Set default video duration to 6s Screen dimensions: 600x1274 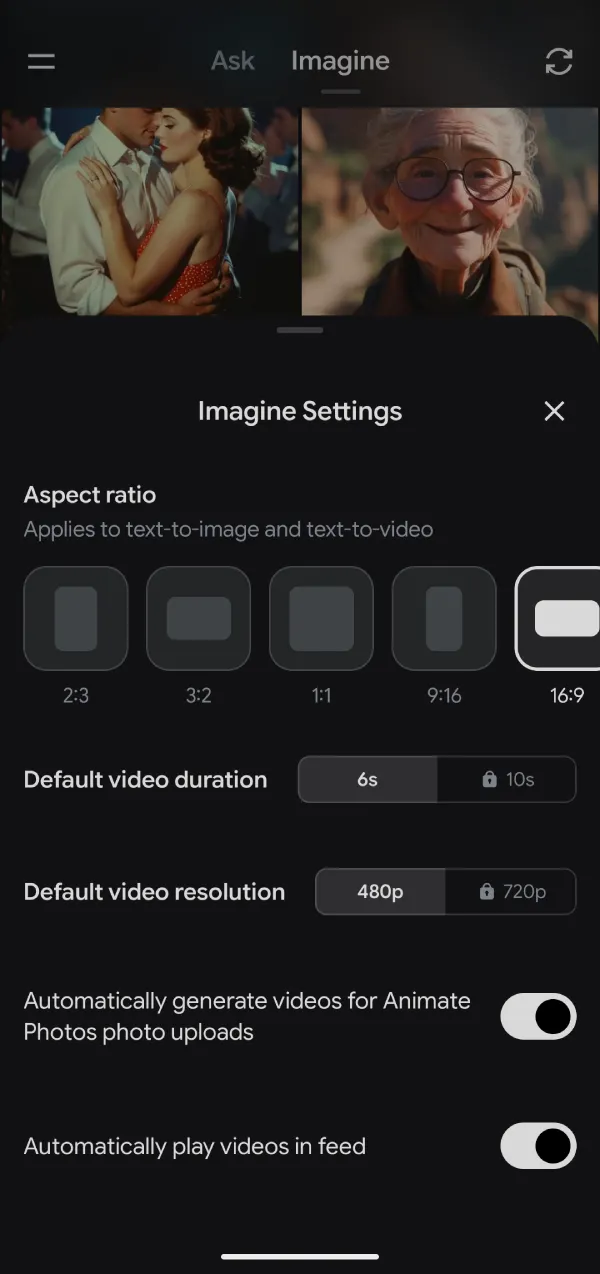367,780
